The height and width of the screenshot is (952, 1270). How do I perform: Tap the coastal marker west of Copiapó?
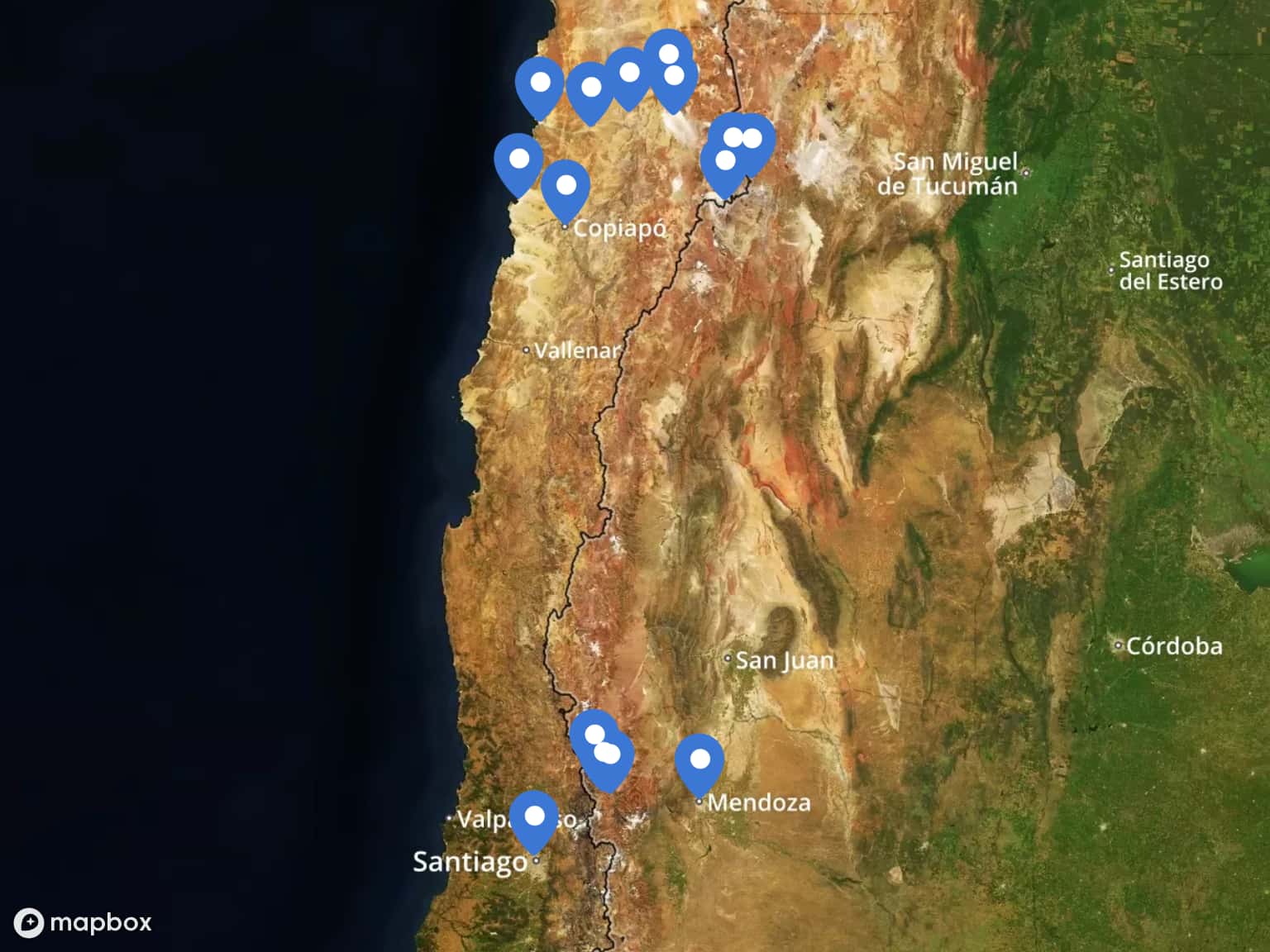[x=518, y=159]
